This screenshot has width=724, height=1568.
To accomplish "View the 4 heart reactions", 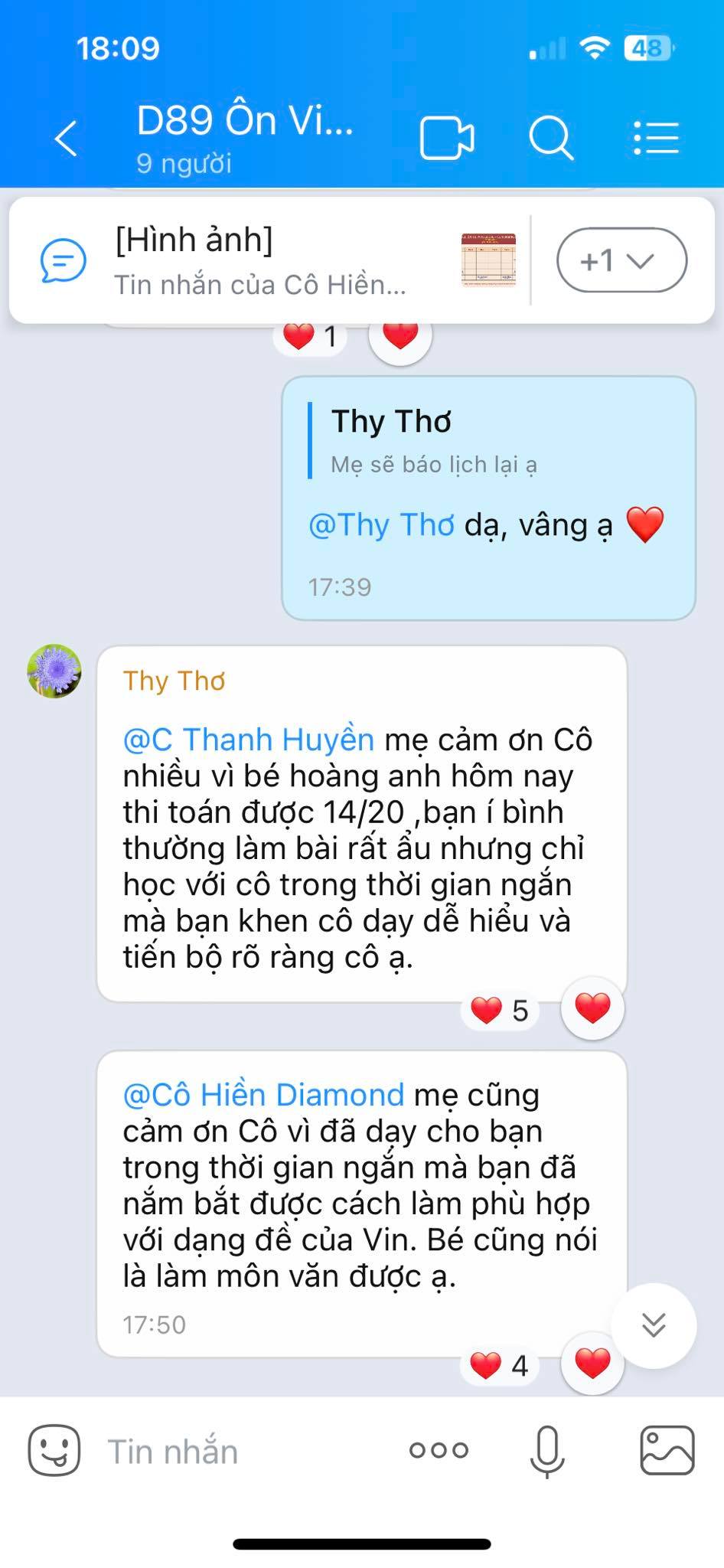I will 499,1365.
